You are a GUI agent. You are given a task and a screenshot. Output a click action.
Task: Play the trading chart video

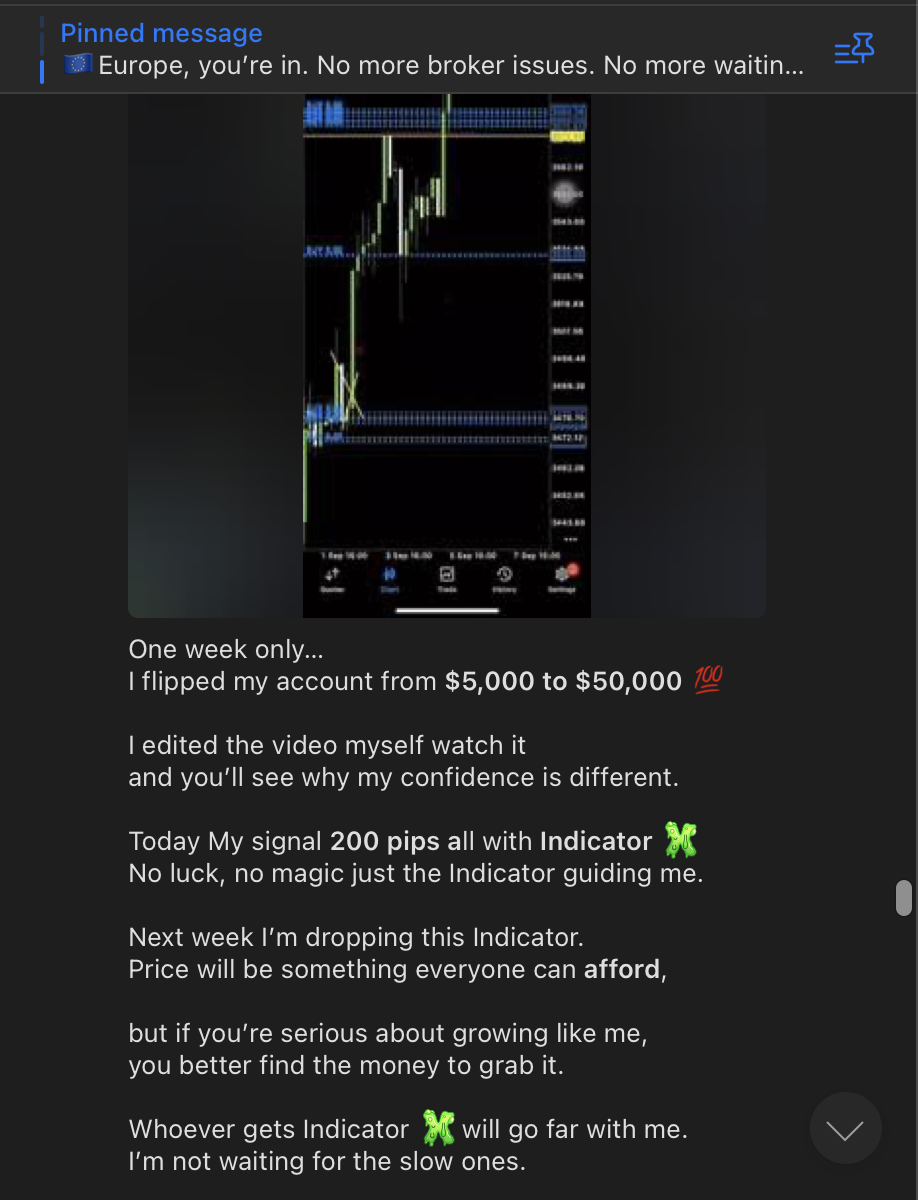pos(446,355)
